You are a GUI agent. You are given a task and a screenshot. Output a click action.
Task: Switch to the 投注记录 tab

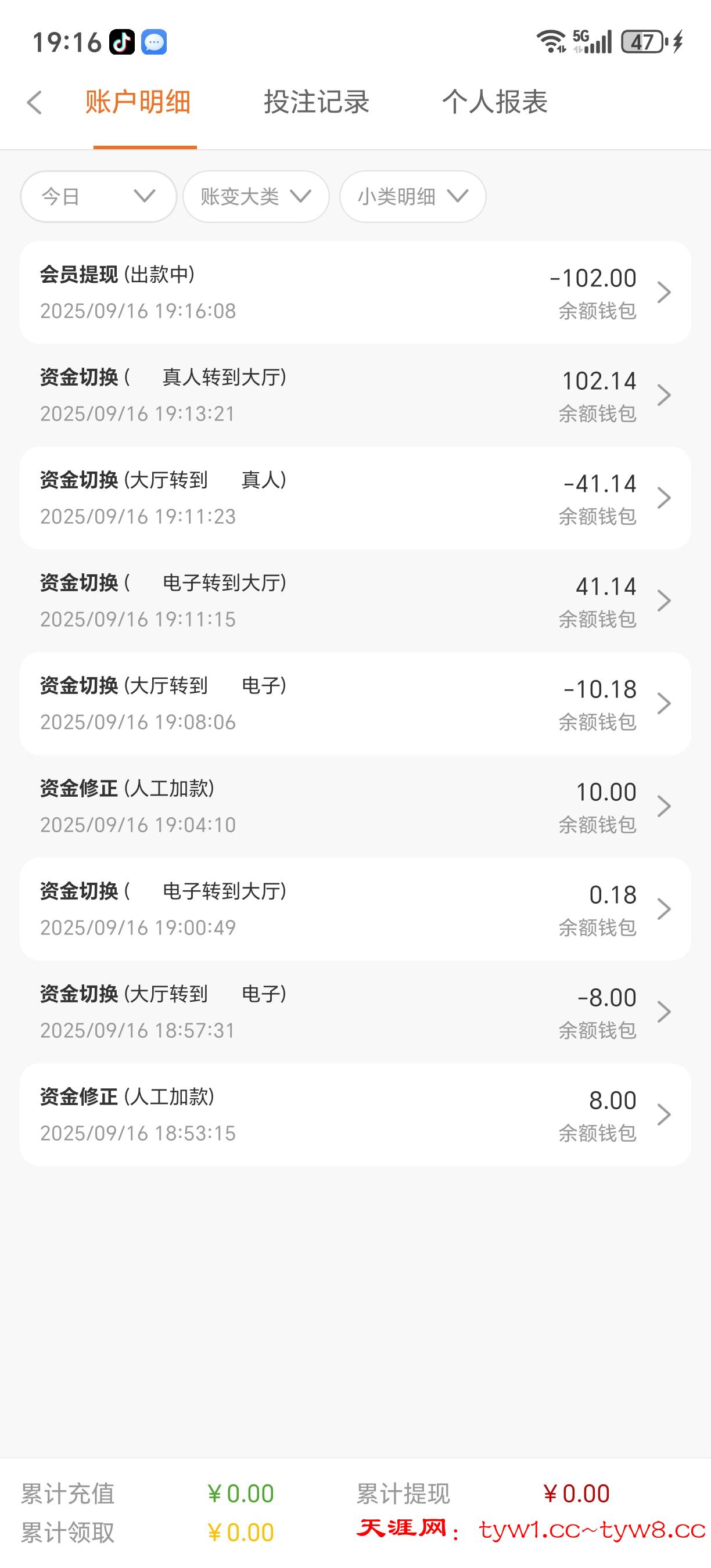click(316, 102)
